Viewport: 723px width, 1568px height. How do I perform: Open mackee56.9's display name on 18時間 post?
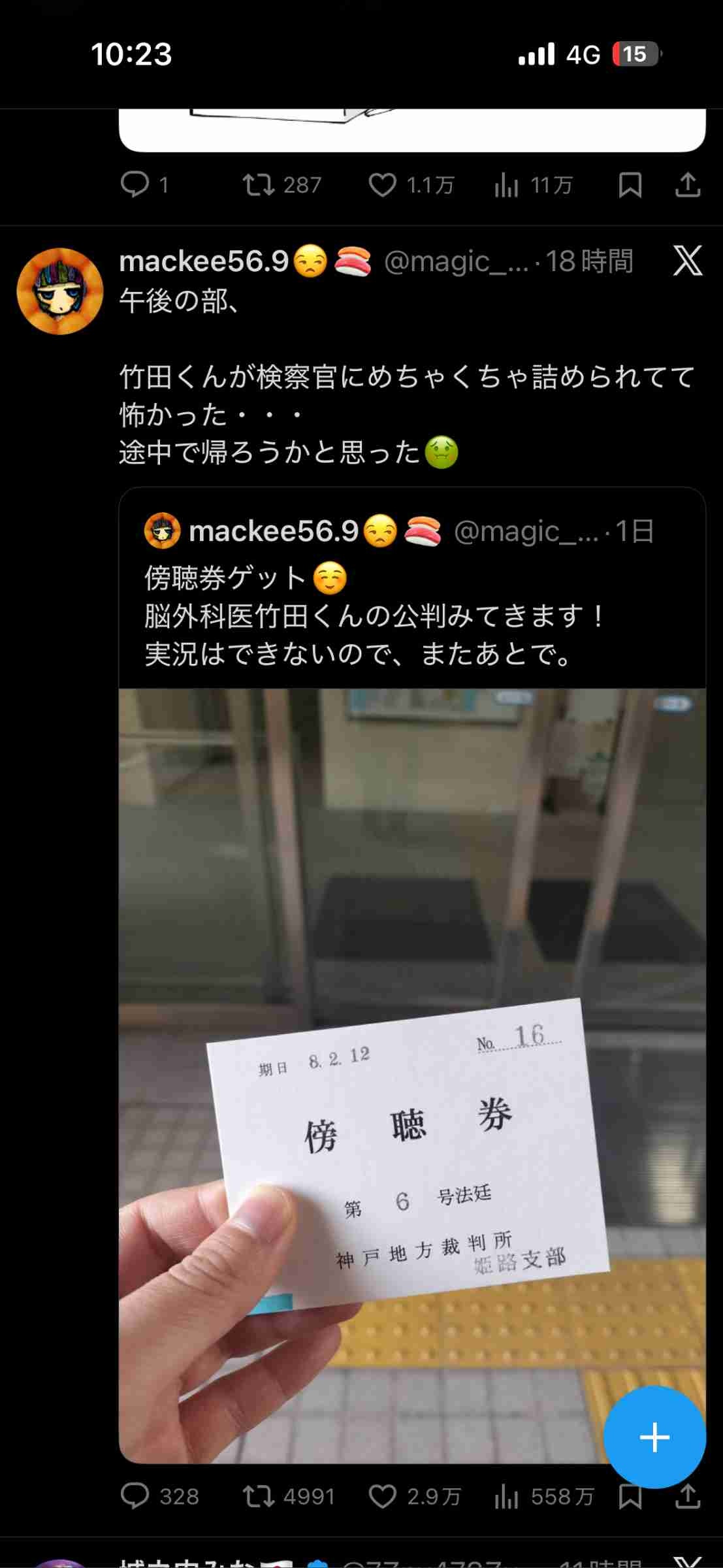[x=204, y=261]
